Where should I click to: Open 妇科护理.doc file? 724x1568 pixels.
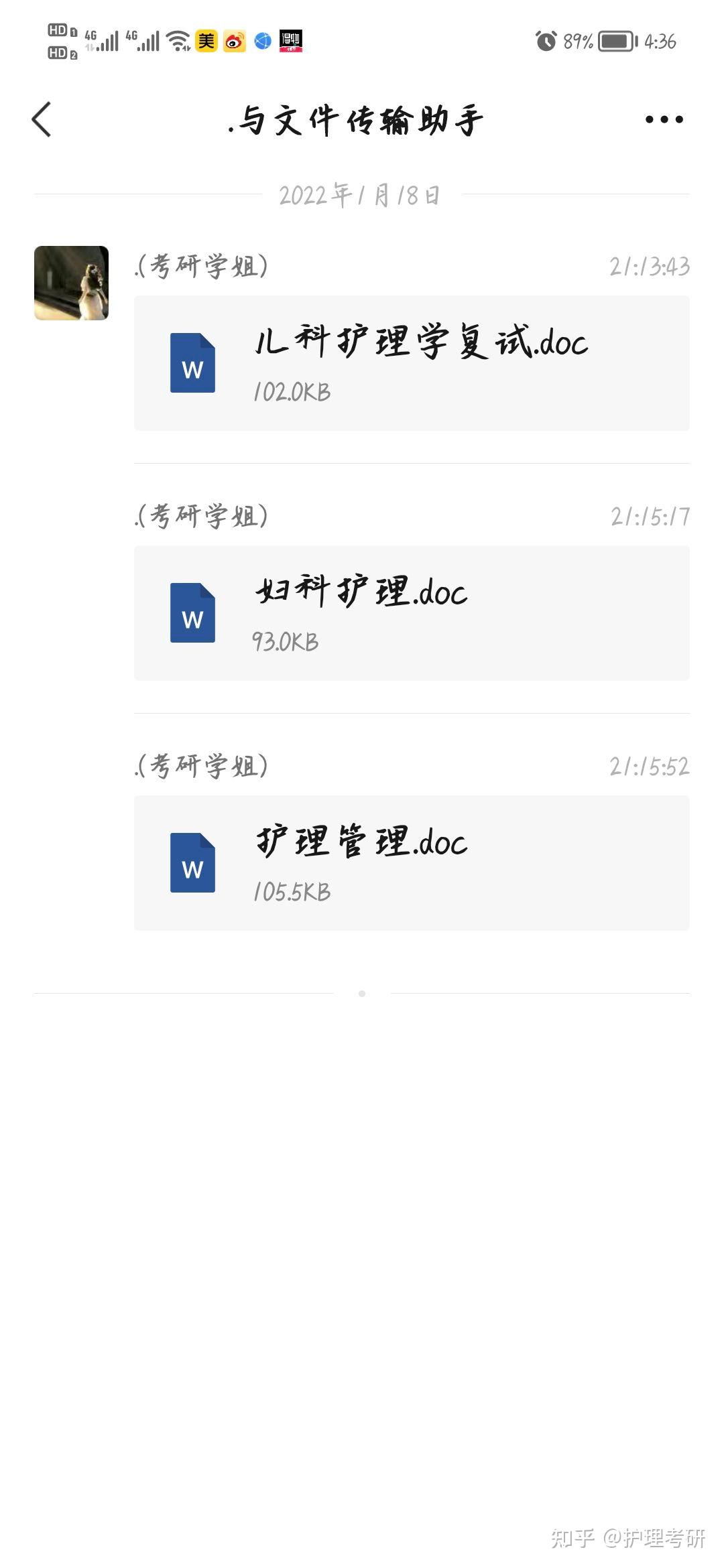coord(412,613)
